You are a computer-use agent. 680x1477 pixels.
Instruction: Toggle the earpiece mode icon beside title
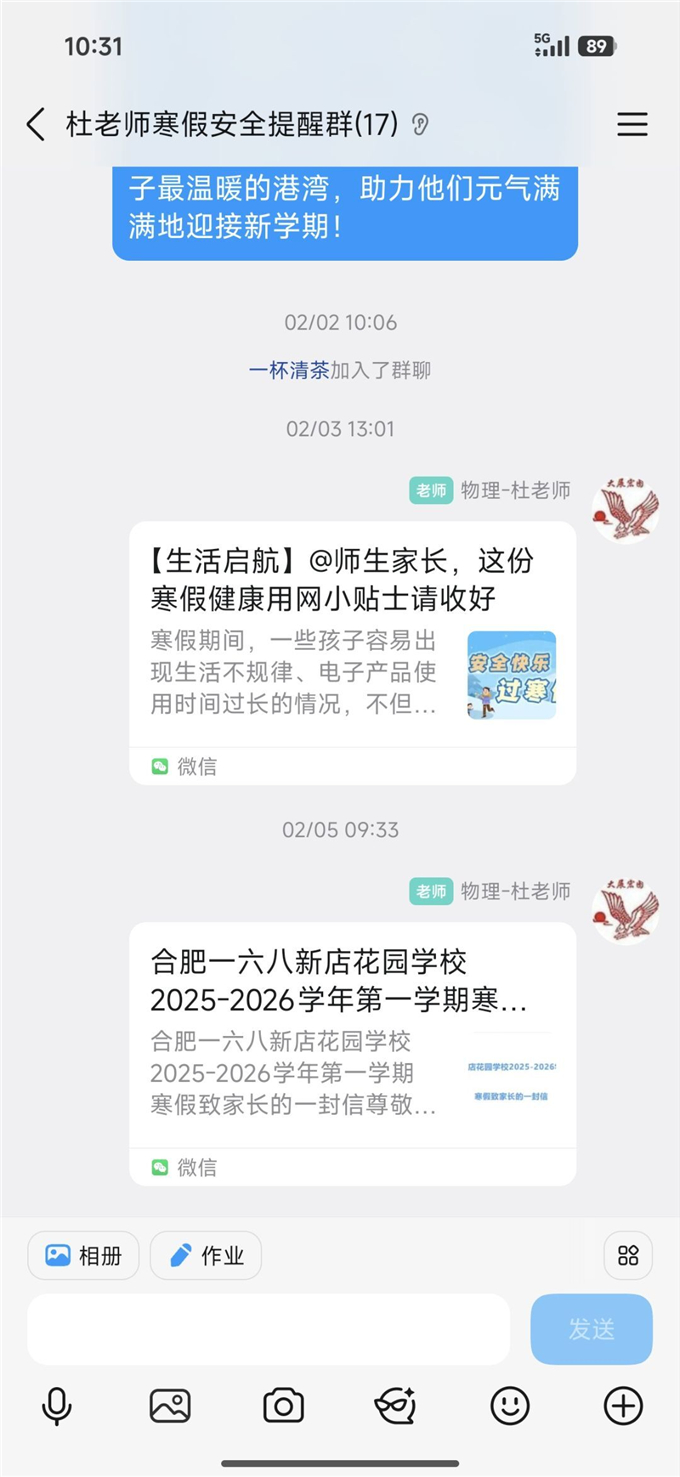point(420,125)
